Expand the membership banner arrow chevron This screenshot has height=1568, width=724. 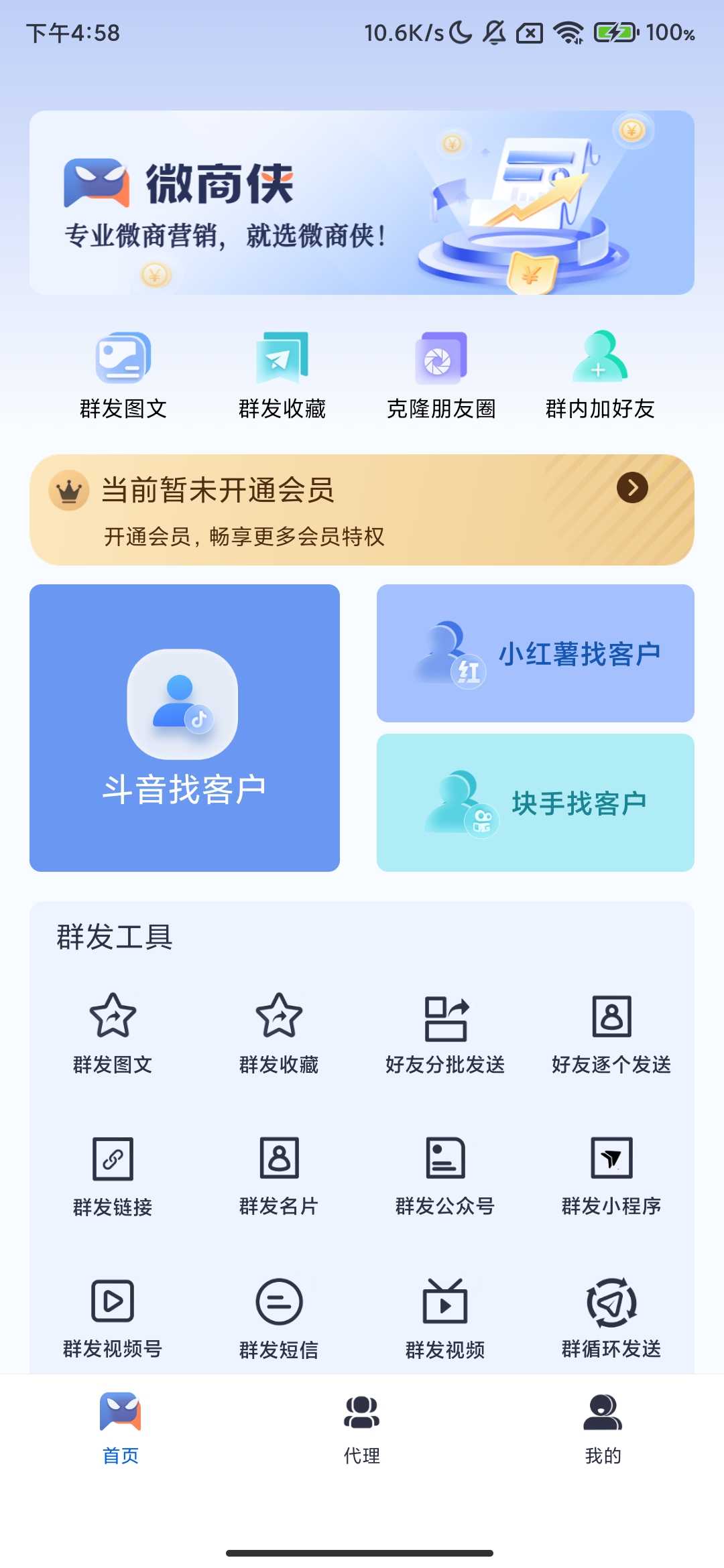click(633, 489)
